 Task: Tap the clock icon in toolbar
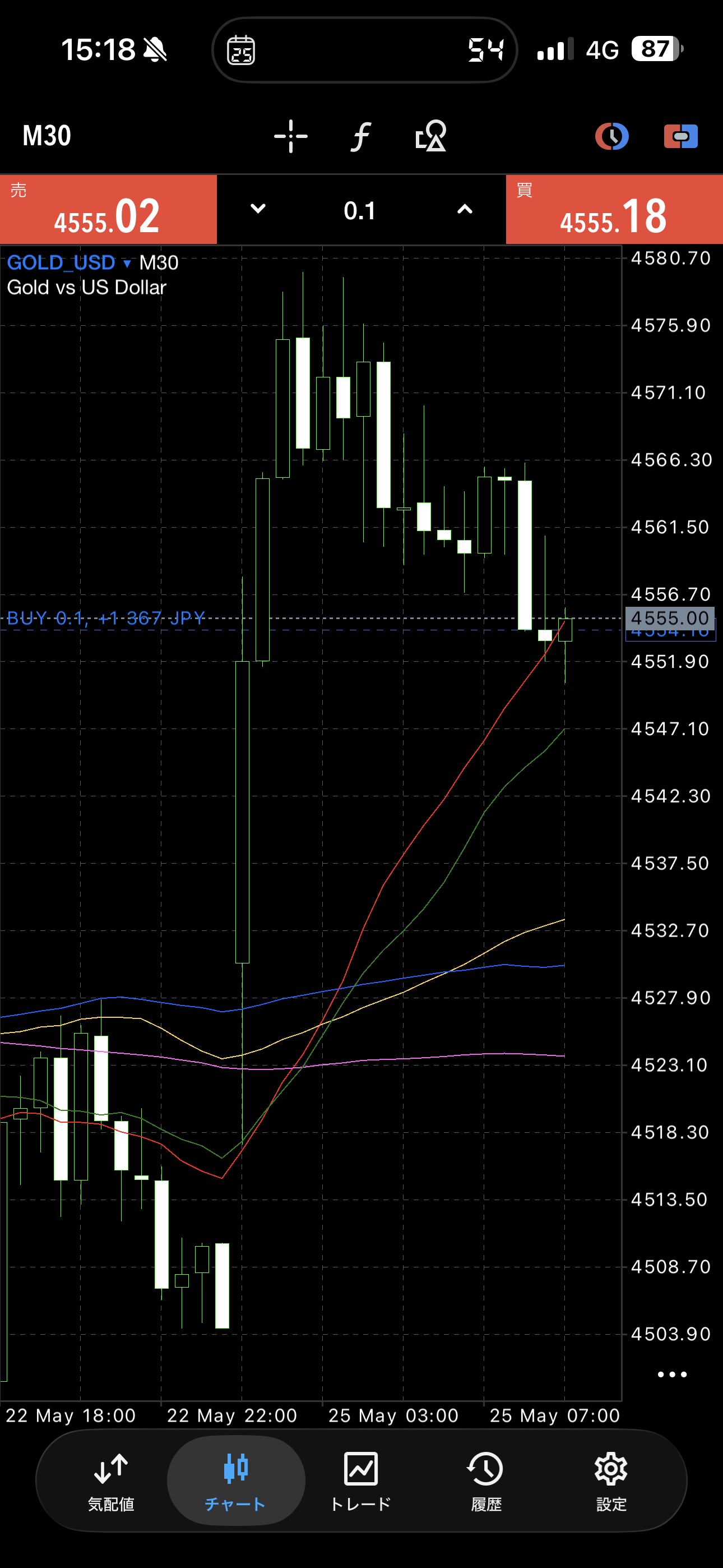(x=611, y=136)
